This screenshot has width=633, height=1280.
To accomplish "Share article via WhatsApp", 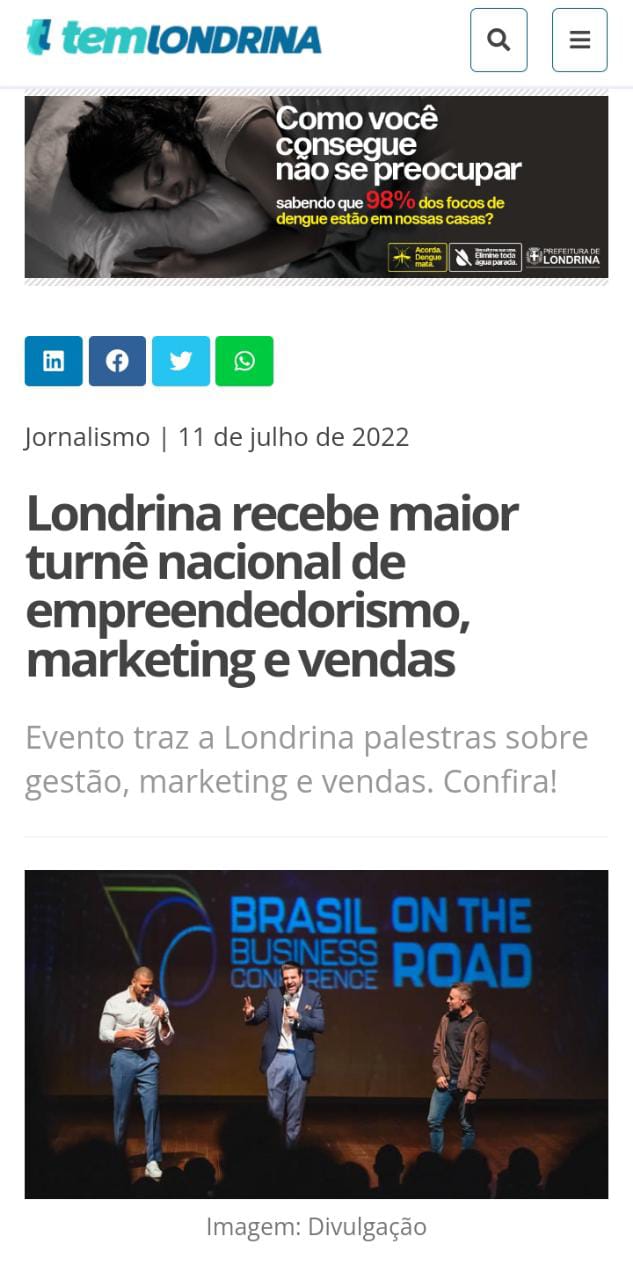I will pos(244,361).
